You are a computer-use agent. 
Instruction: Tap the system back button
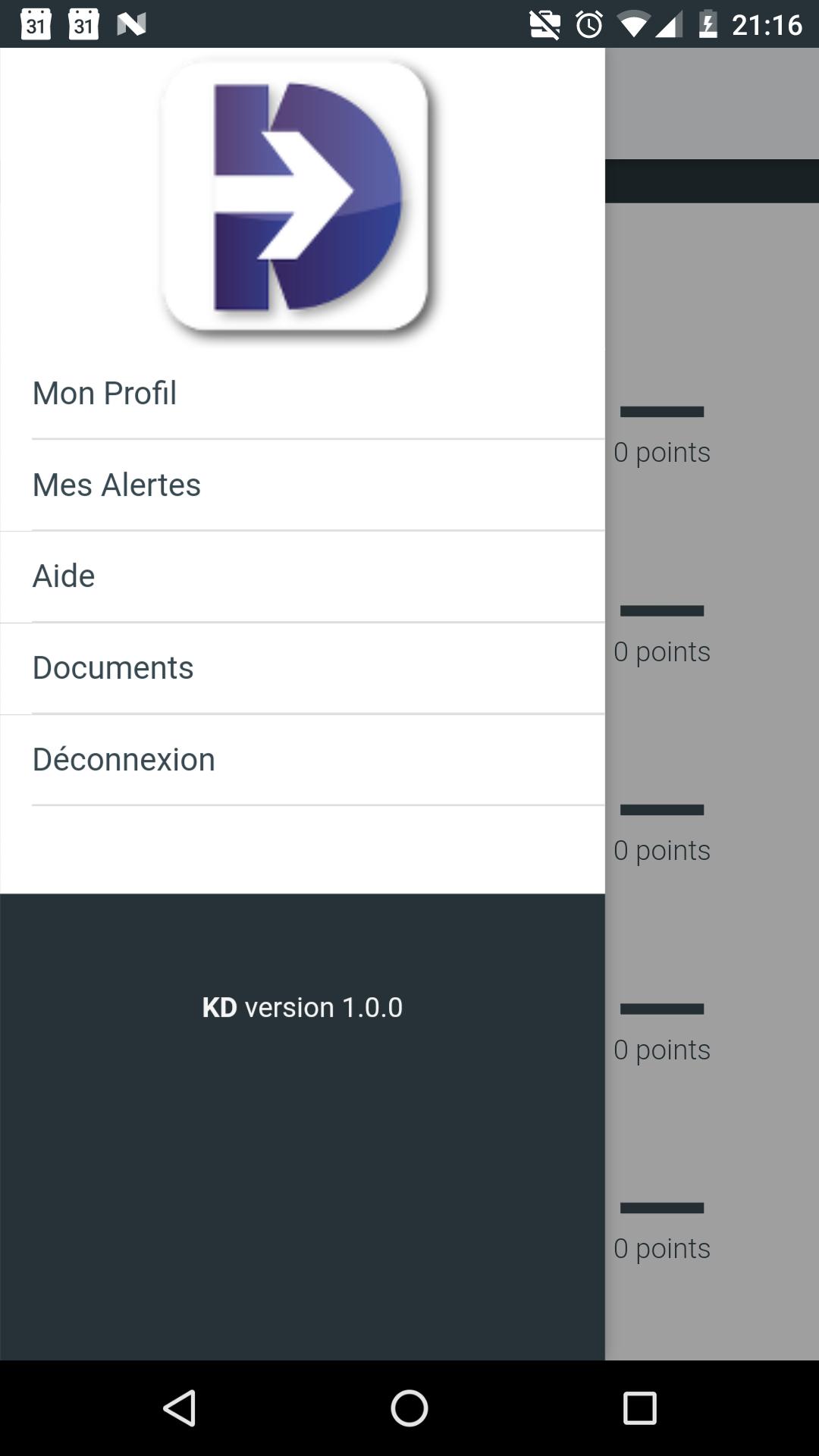[180, 1408]
